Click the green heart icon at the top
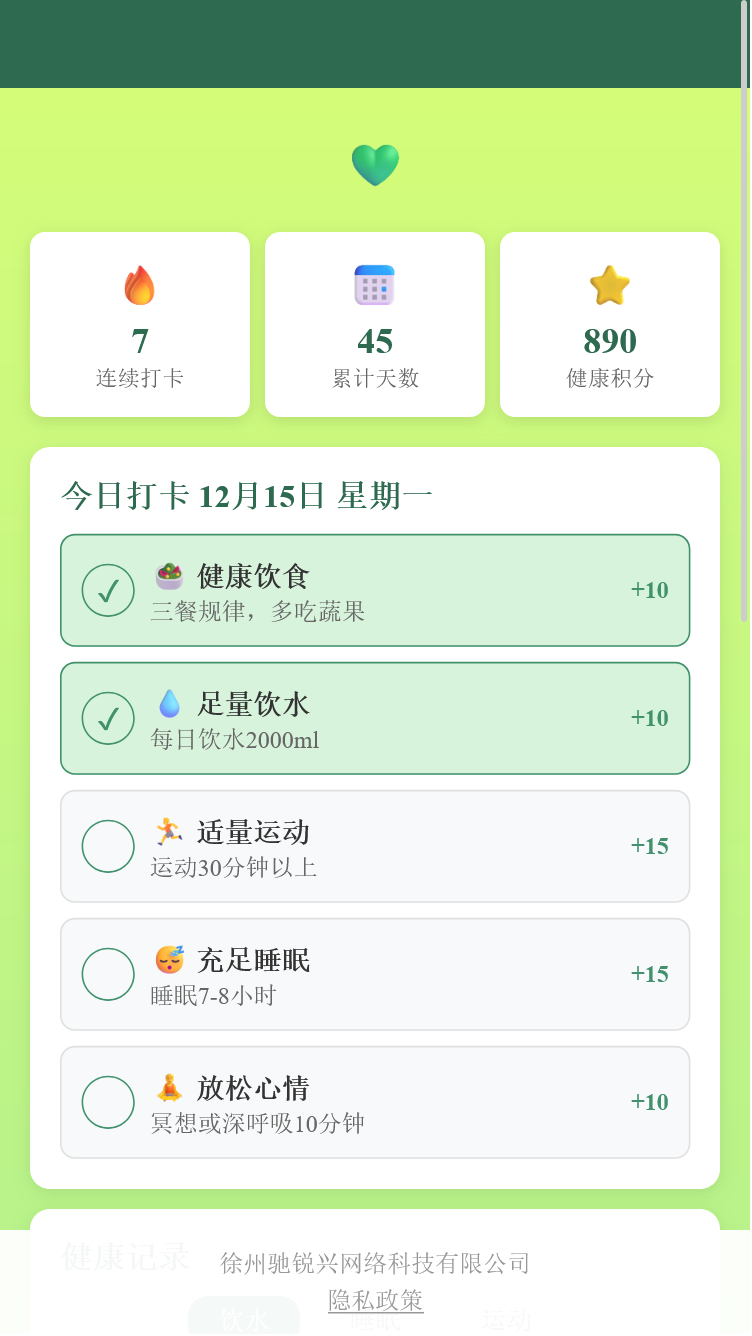The height and width of the screenshot is (1336, 752). [375, 163]
